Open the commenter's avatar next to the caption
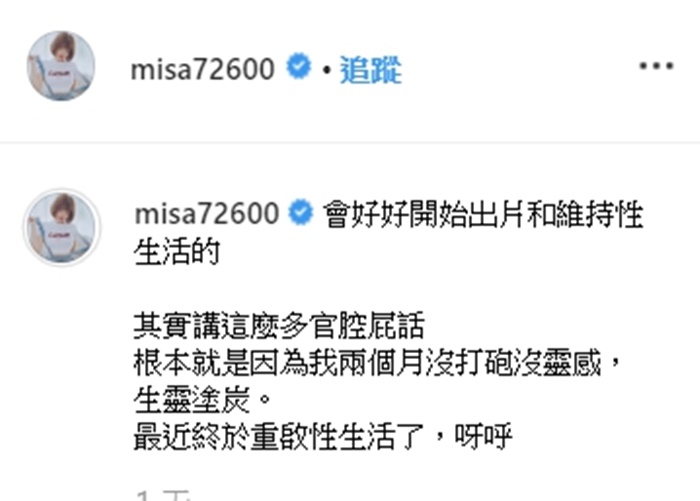Screen dimensions: 700x501 tap(61, 226)
